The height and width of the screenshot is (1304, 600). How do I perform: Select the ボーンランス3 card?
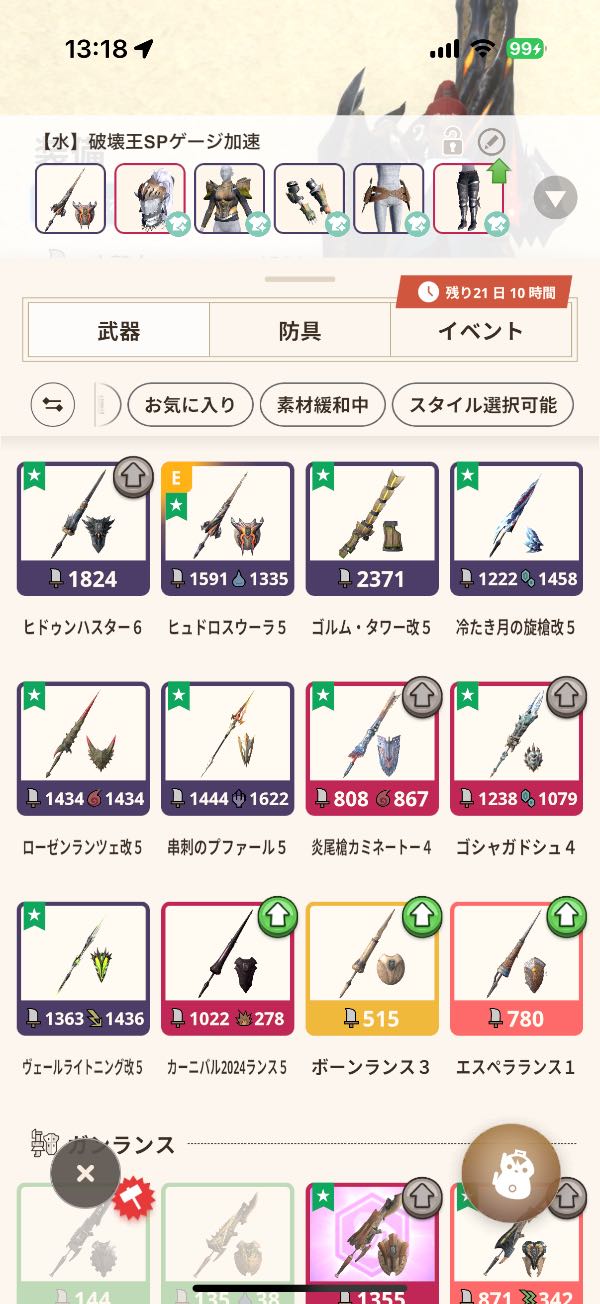tap(372, 969)
